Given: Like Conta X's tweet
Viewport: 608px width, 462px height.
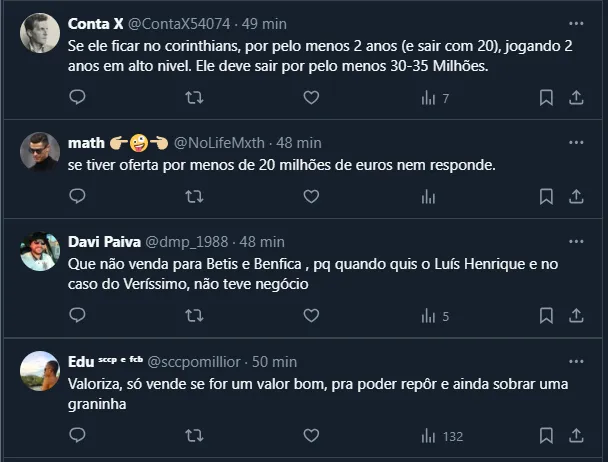Looking at the screenshot, I should point(311,97).
